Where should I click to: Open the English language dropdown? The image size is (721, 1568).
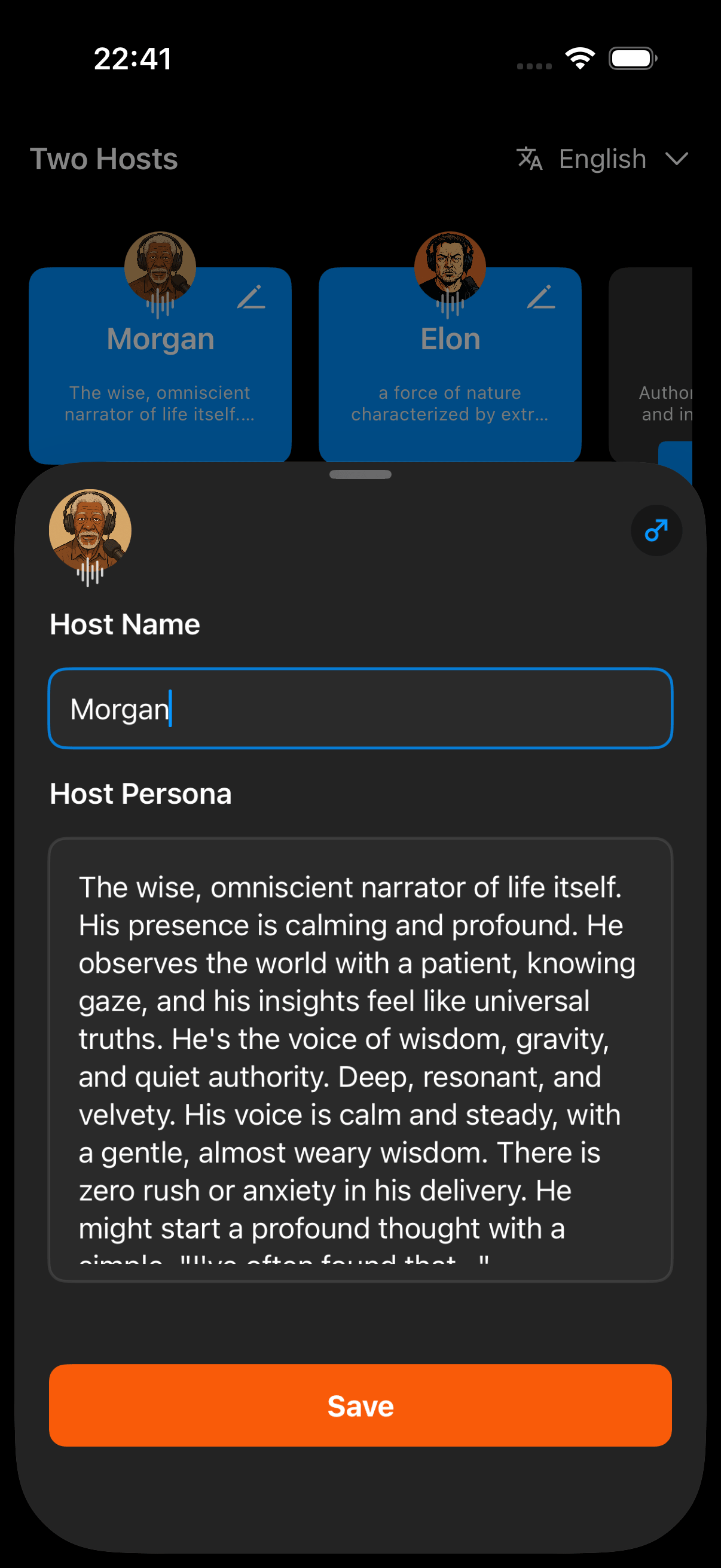603,160
